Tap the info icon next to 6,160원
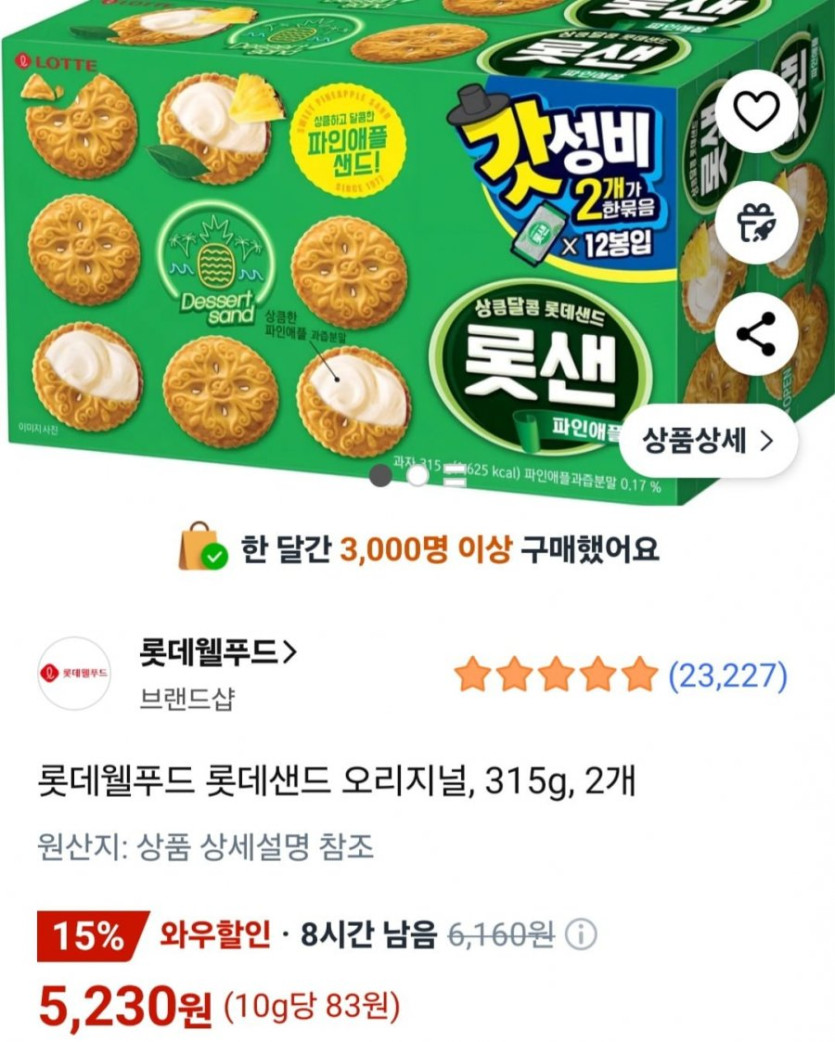 click(x=581, y=936)
